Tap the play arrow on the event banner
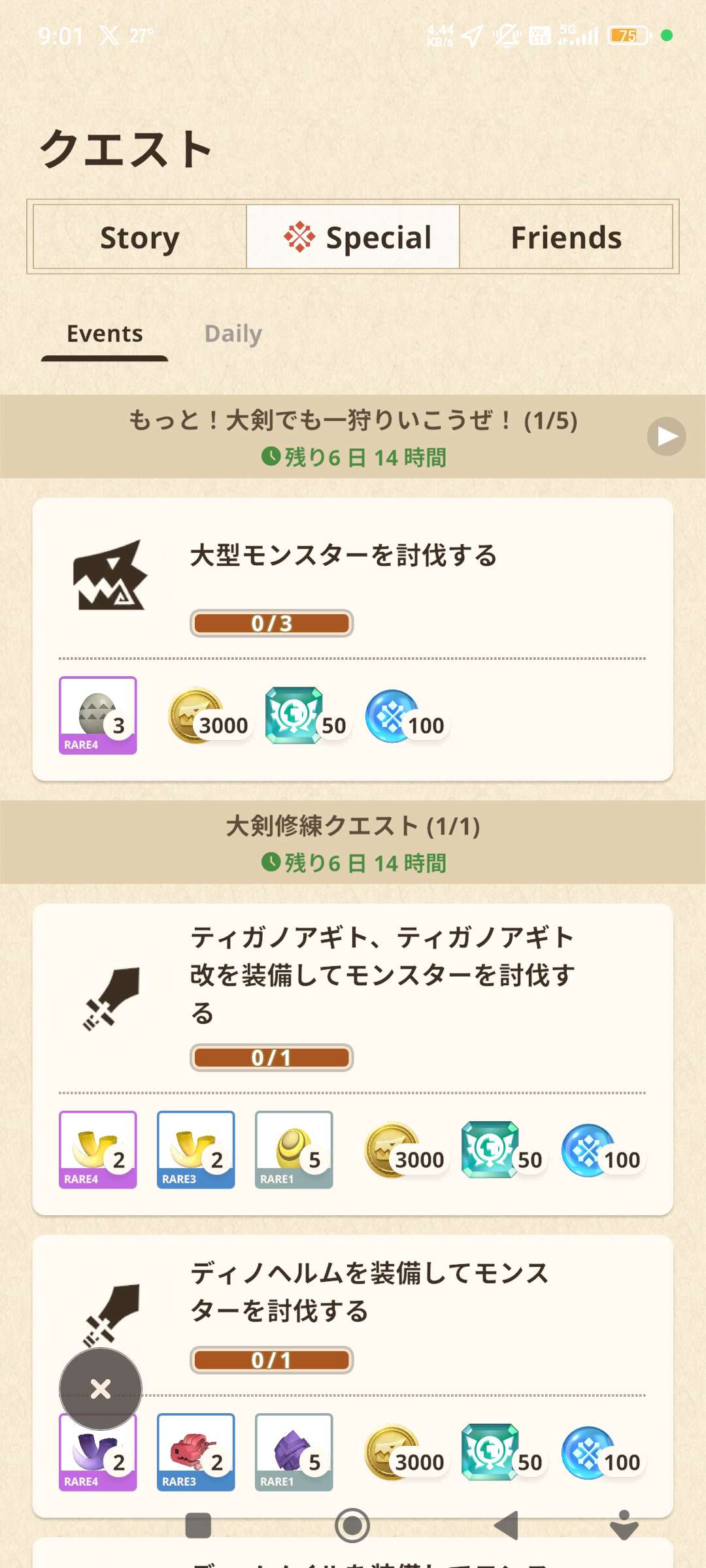Image resolution: width=706 pixels, height=1568 pixels. [x=666, y=436]
